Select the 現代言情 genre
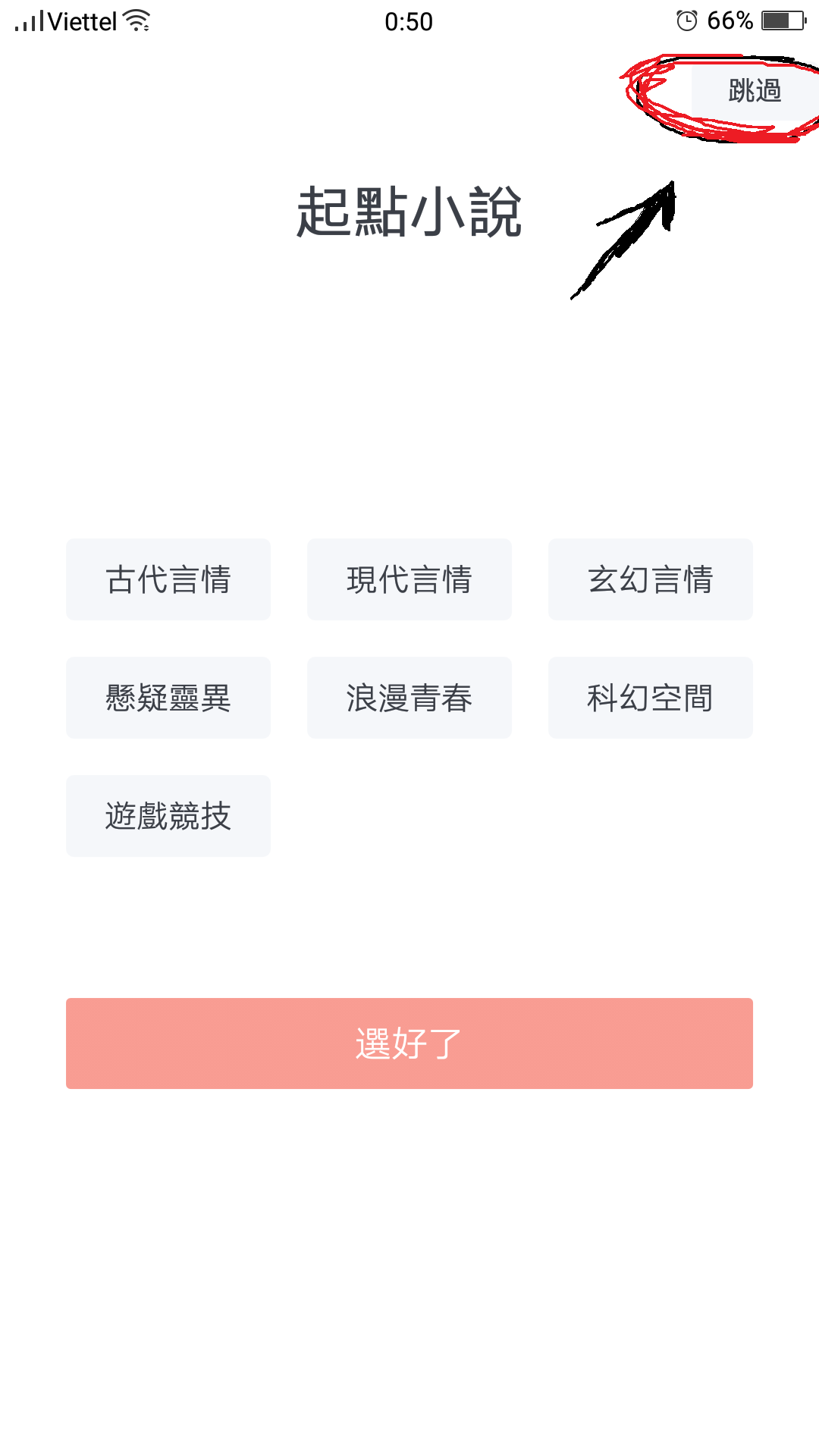Screen dimensions: 819x1456 409,579
